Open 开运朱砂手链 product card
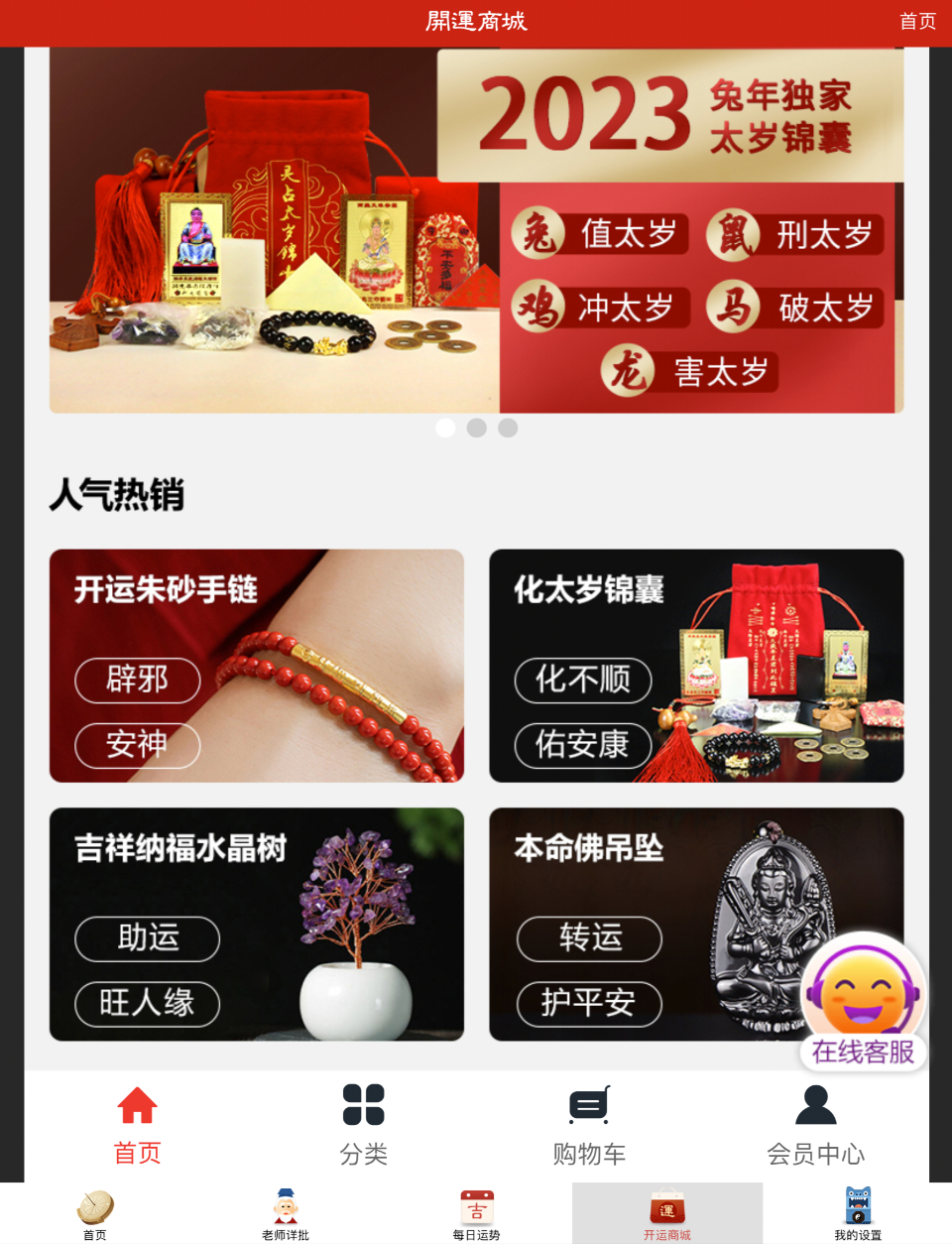Viewport: 952px width, 1244px height. [x=257, y=666]
